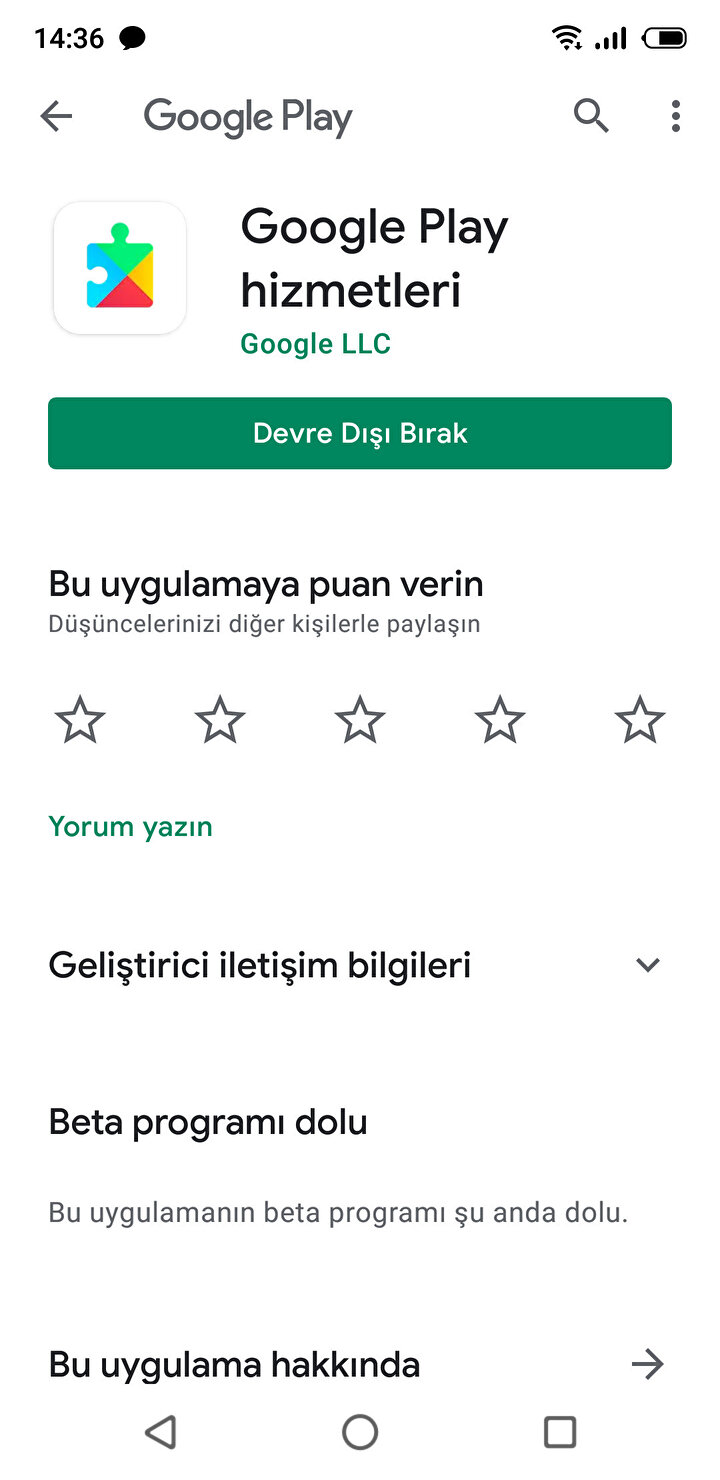Select the third rating star

pos(360,720)
